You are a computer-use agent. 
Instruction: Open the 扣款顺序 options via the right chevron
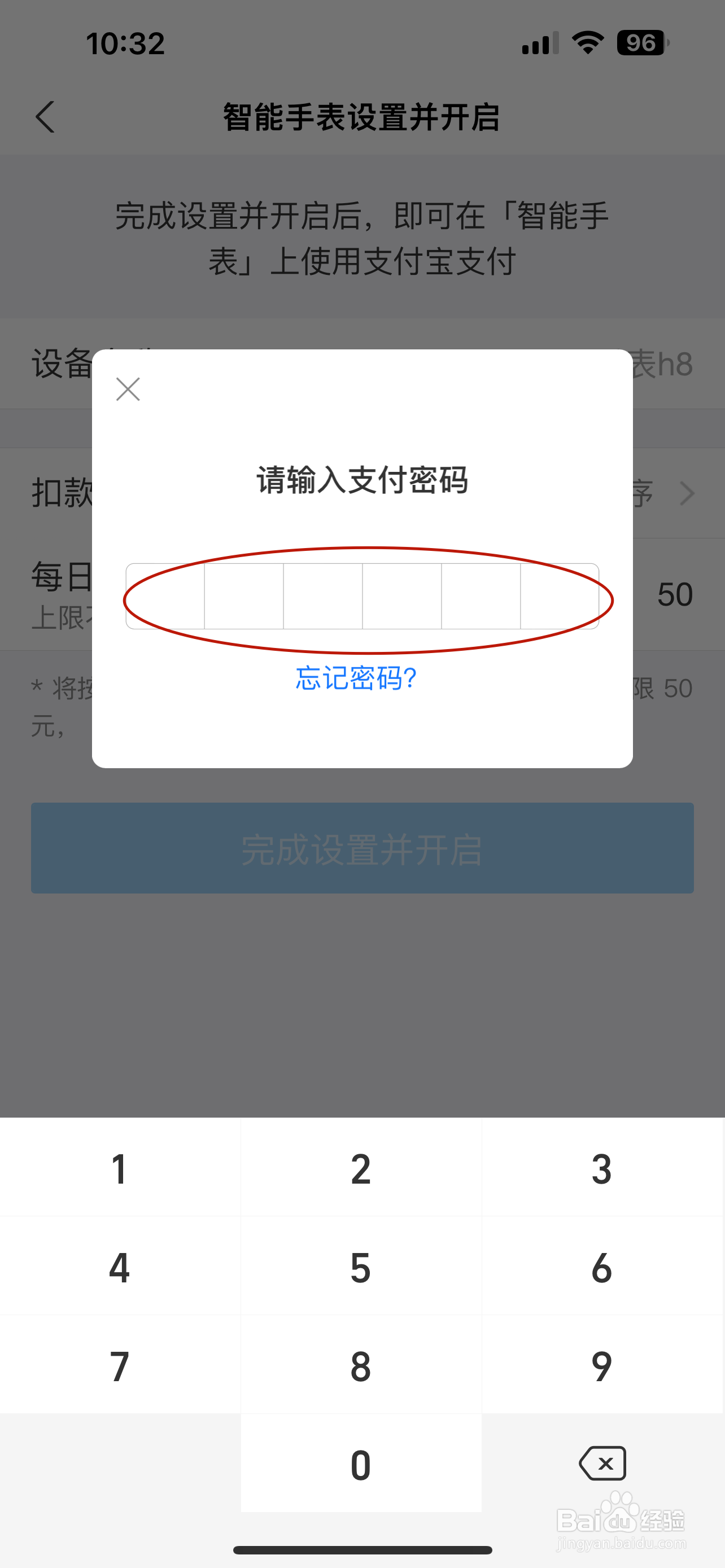(x=687, y=493)
